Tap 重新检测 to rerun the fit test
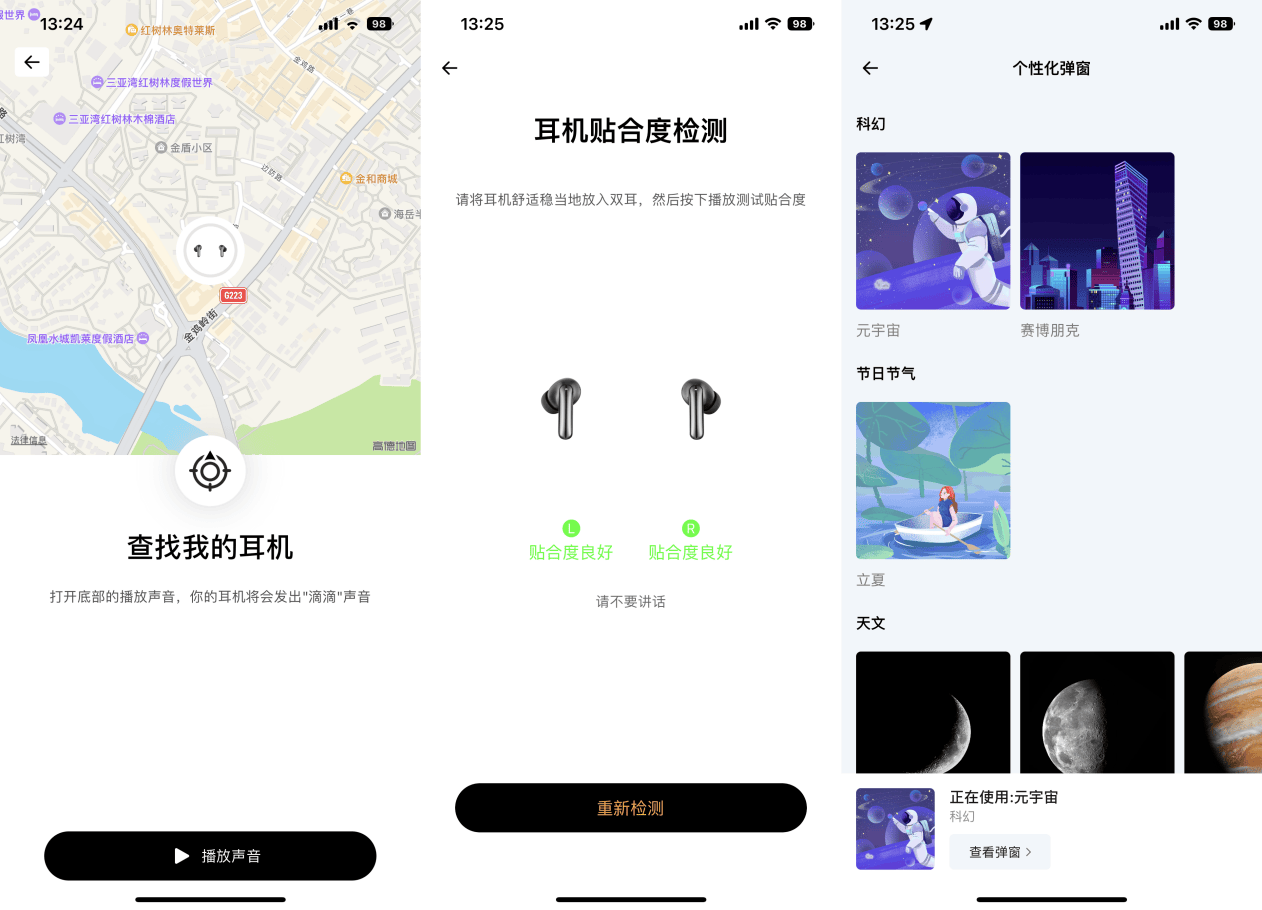The height and width of the screenshot is (910, 1262). tap(630, 808)
